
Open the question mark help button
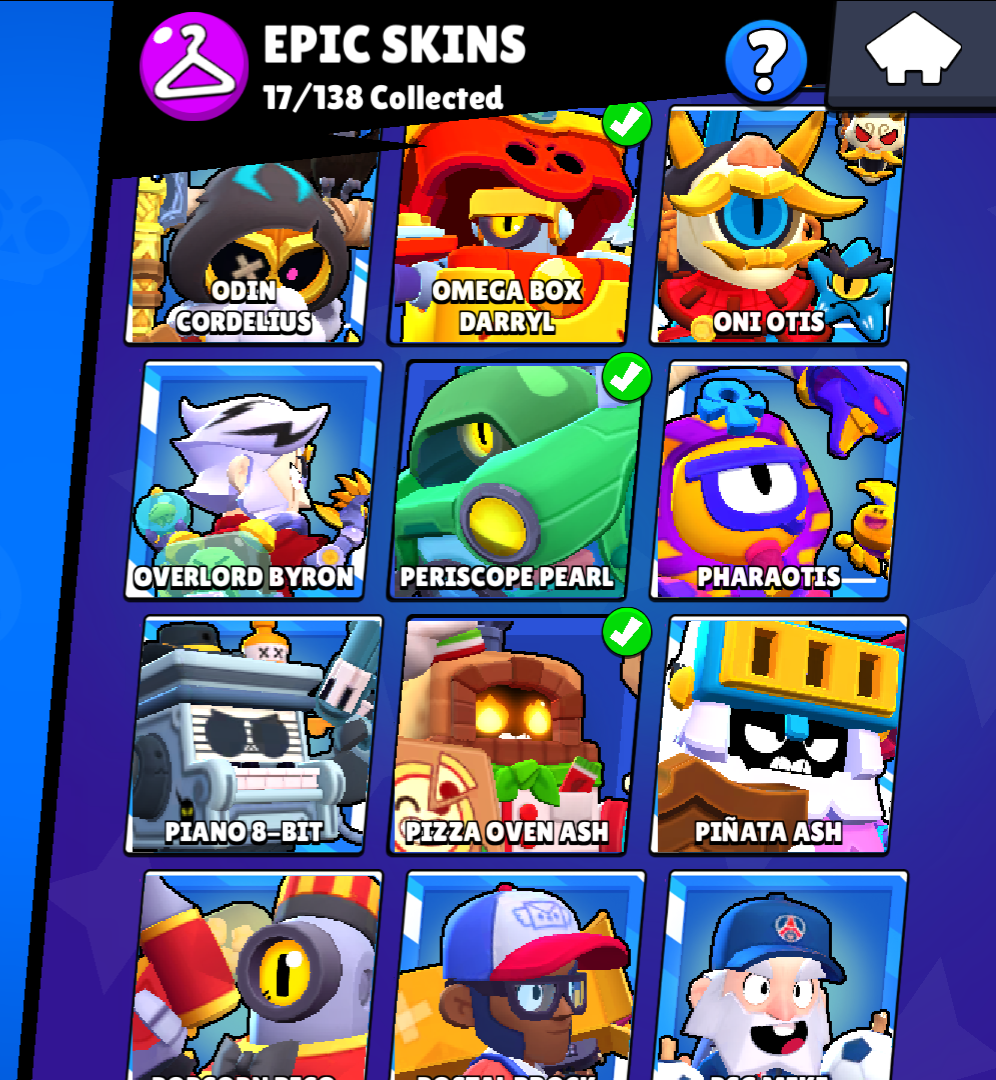(766, 60)
